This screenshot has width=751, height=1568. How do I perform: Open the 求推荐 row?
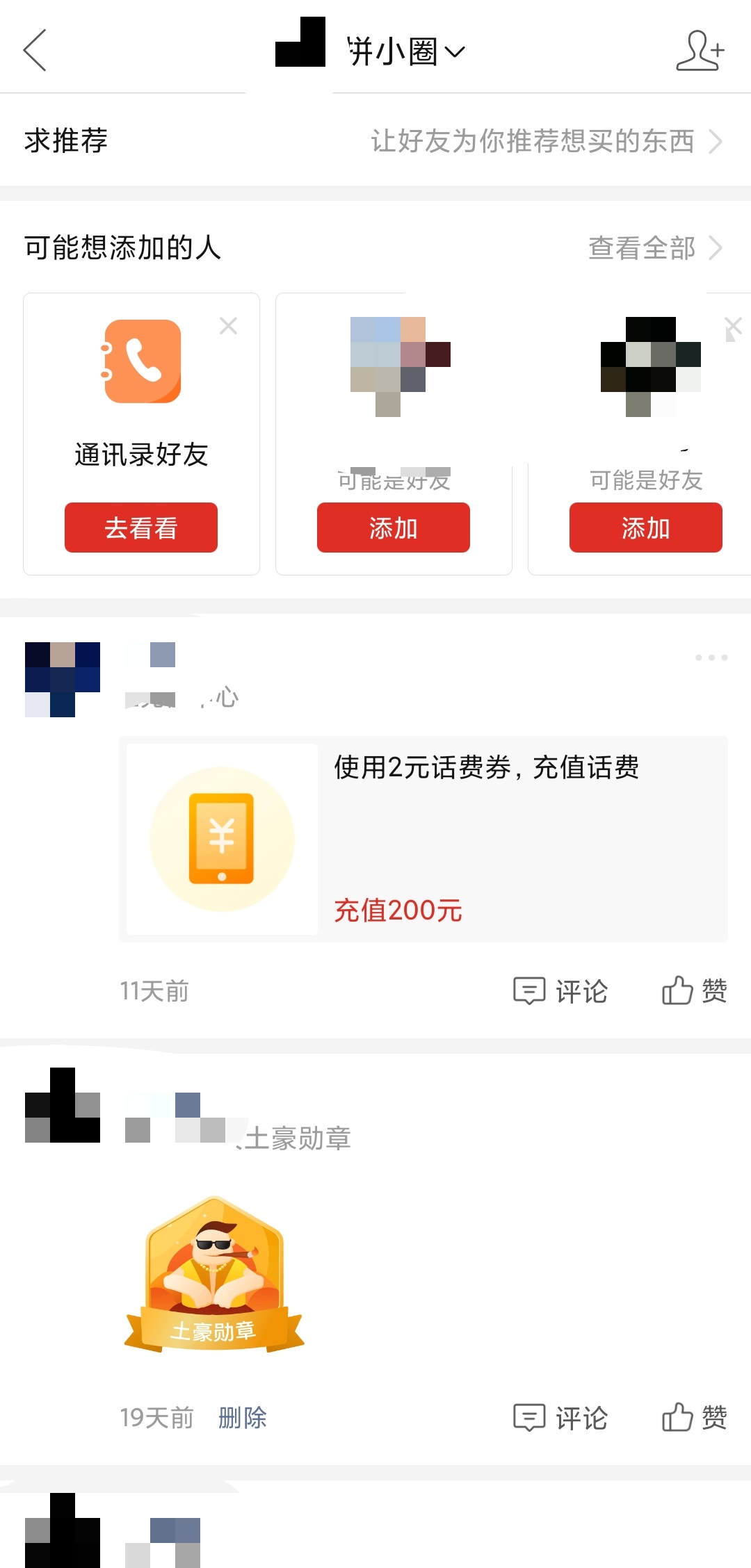point(375,140)
